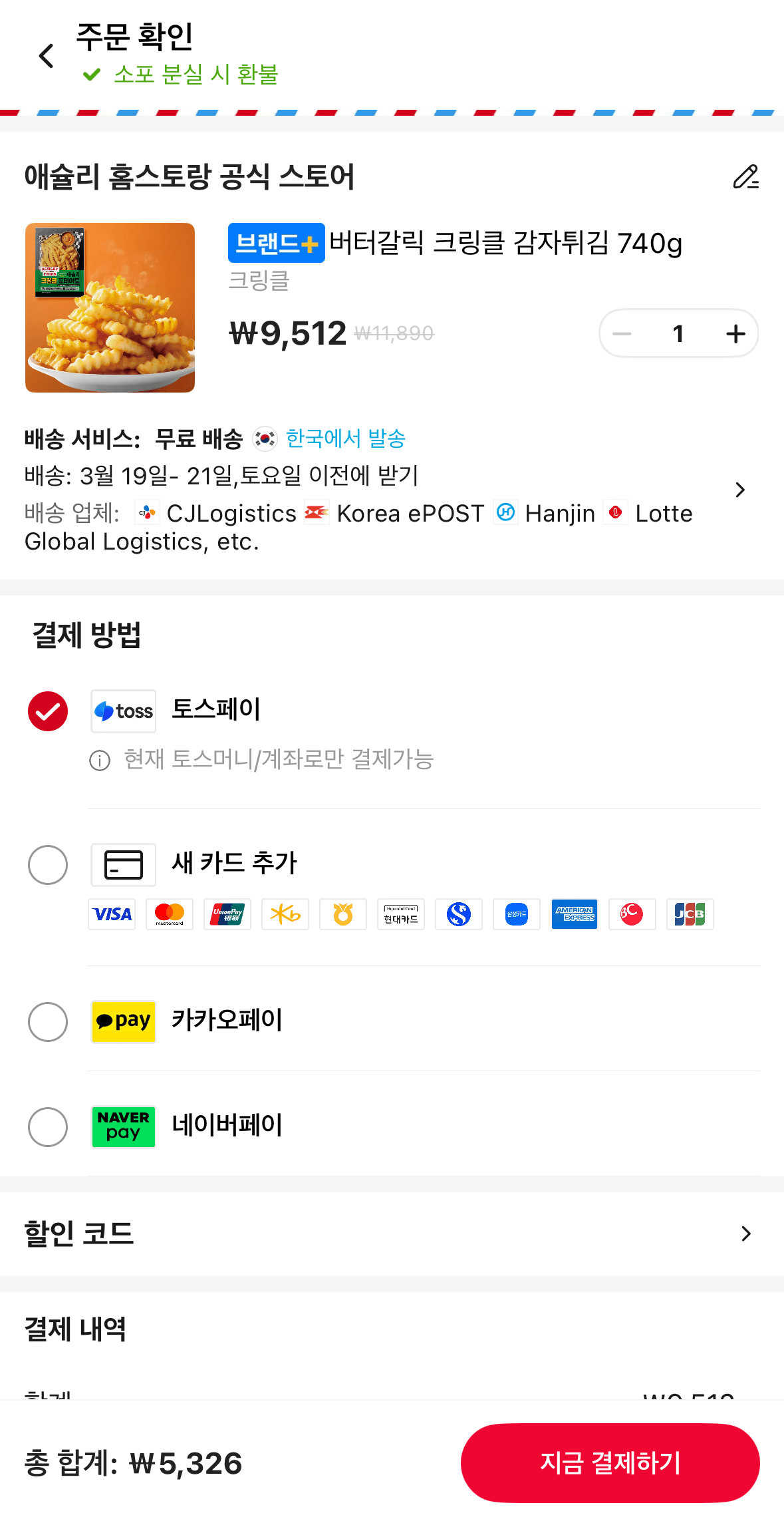Click the JCB card brand icon
The height and width of the screenshot is (1527, 784).
pyautogui.click(x=690, y=914)
